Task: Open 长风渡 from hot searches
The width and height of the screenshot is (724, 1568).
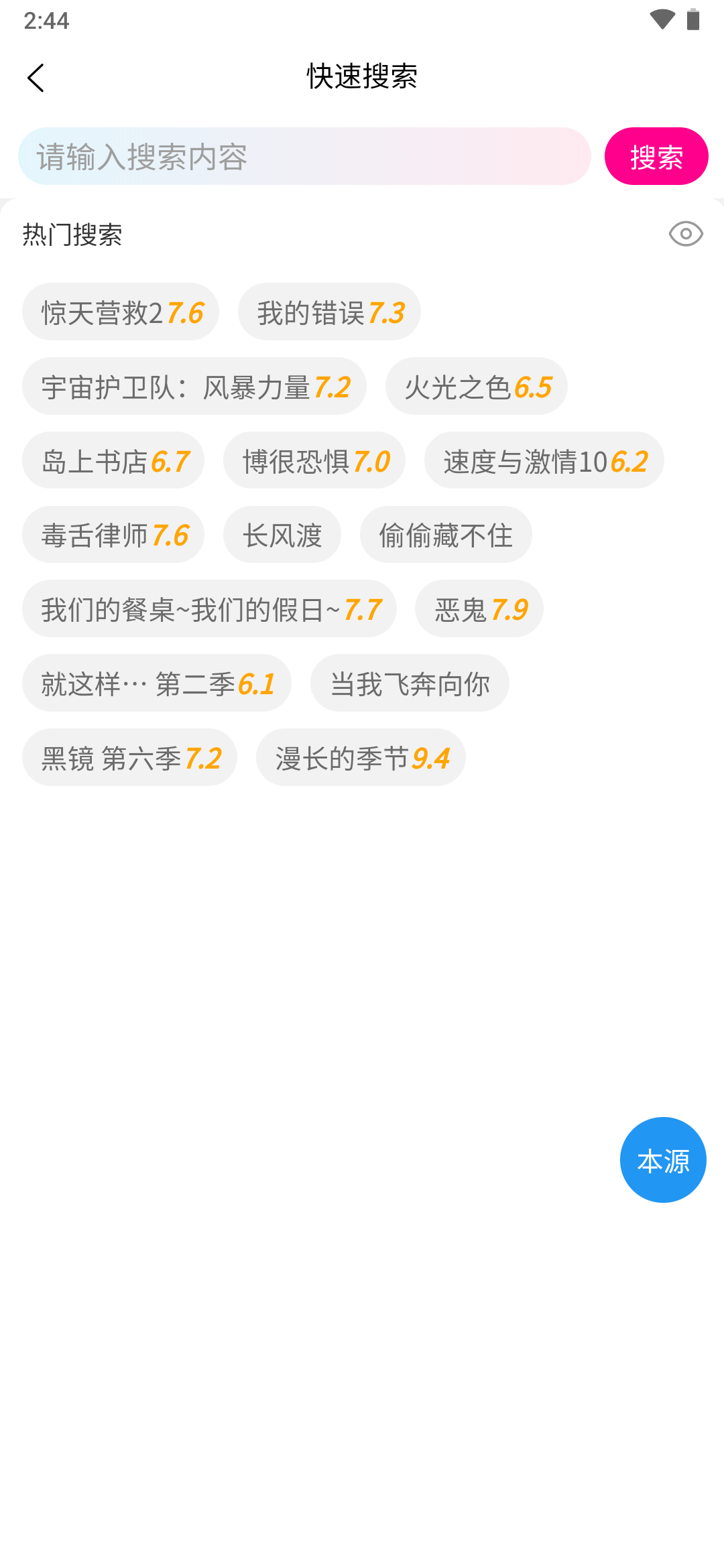Action: pyautogui.click(x=282, y=535)
